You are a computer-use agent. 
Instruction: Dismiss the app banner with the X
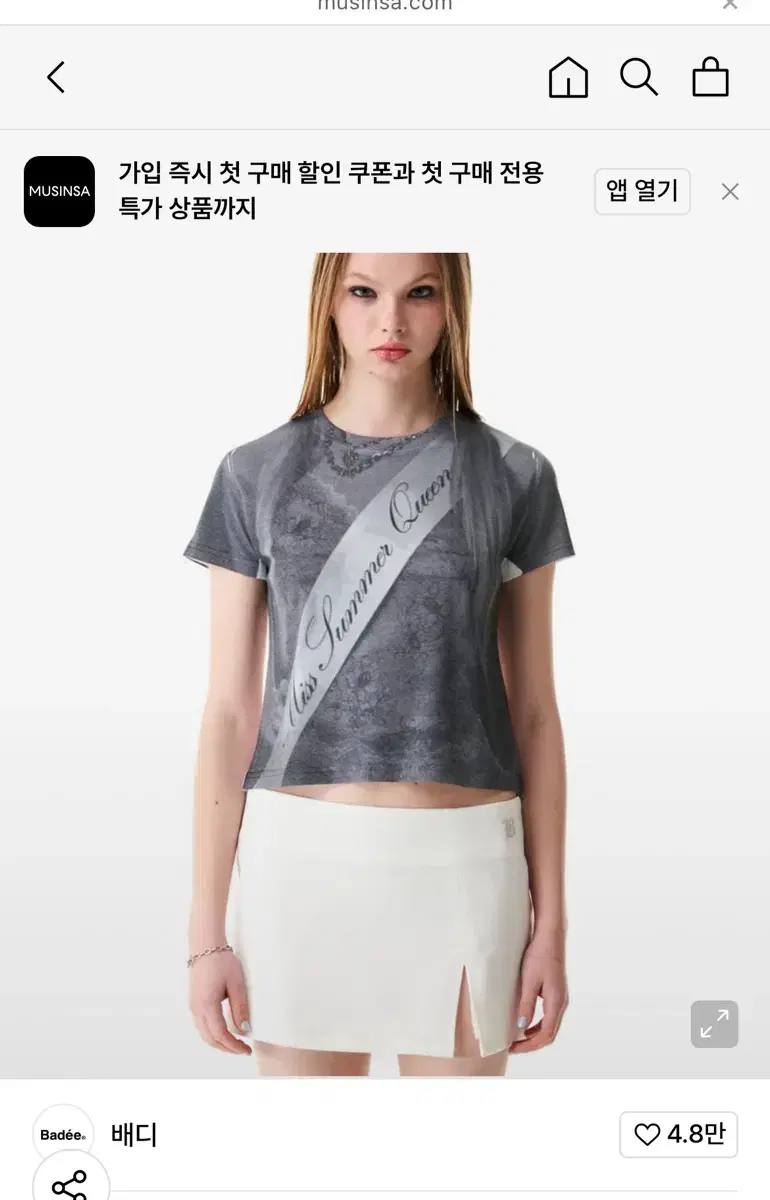point(730,191)
